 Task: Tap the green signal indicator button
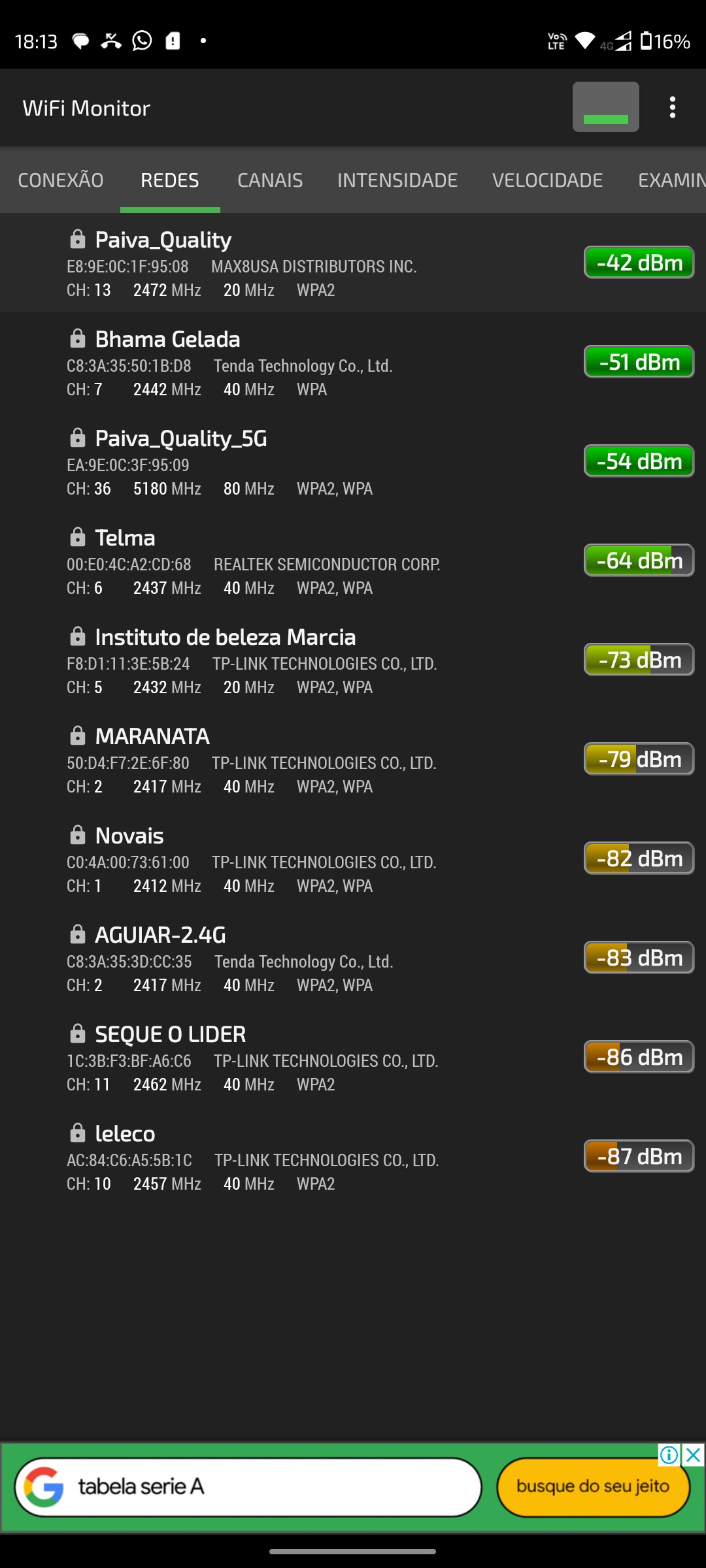click(x=605, y=107)
